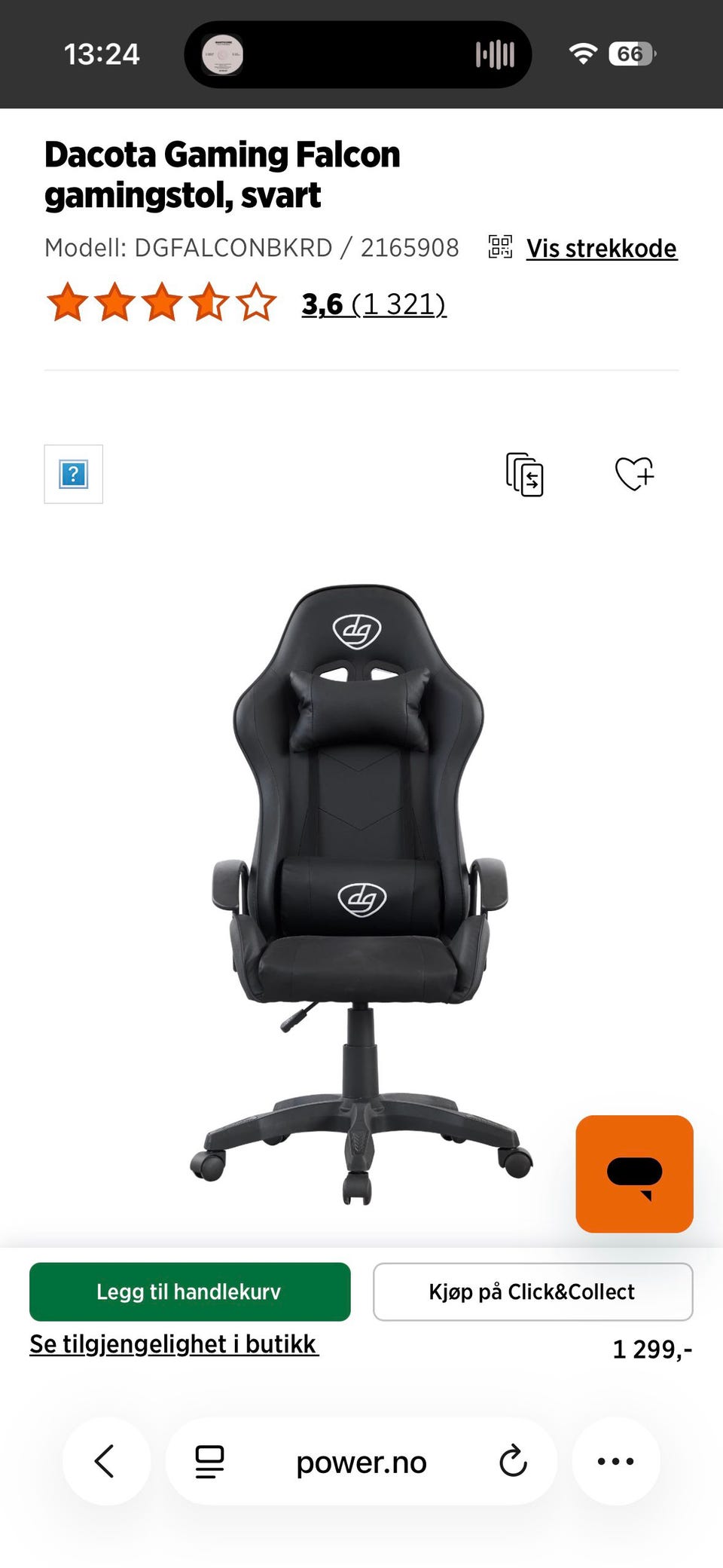The image size is (723, 1568).
Task: Open the 3,6 rating reviews link
Action: [374, 304]
